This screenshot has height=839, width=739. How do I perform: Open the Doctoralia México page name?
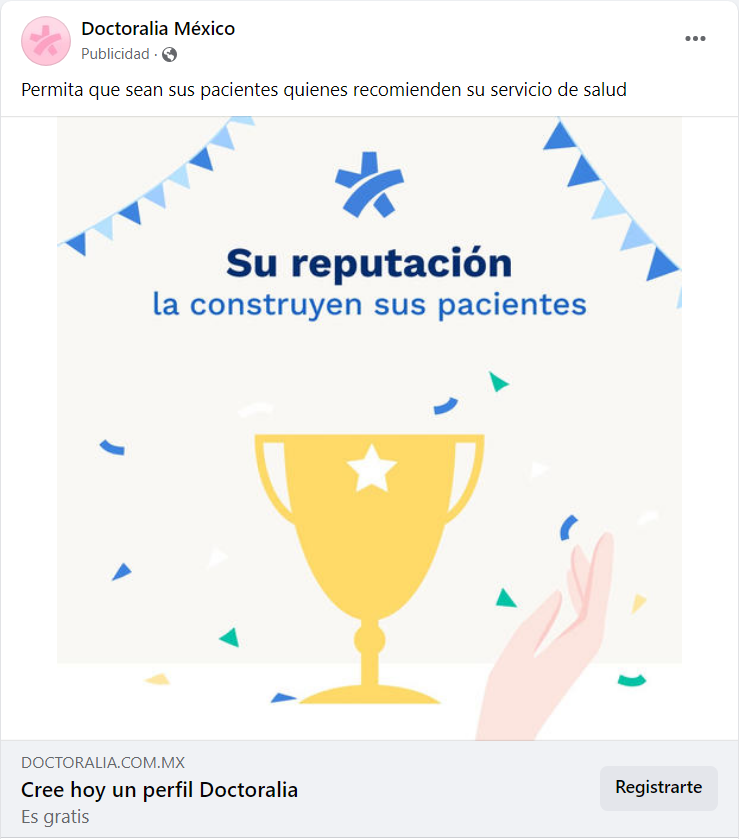158,29
